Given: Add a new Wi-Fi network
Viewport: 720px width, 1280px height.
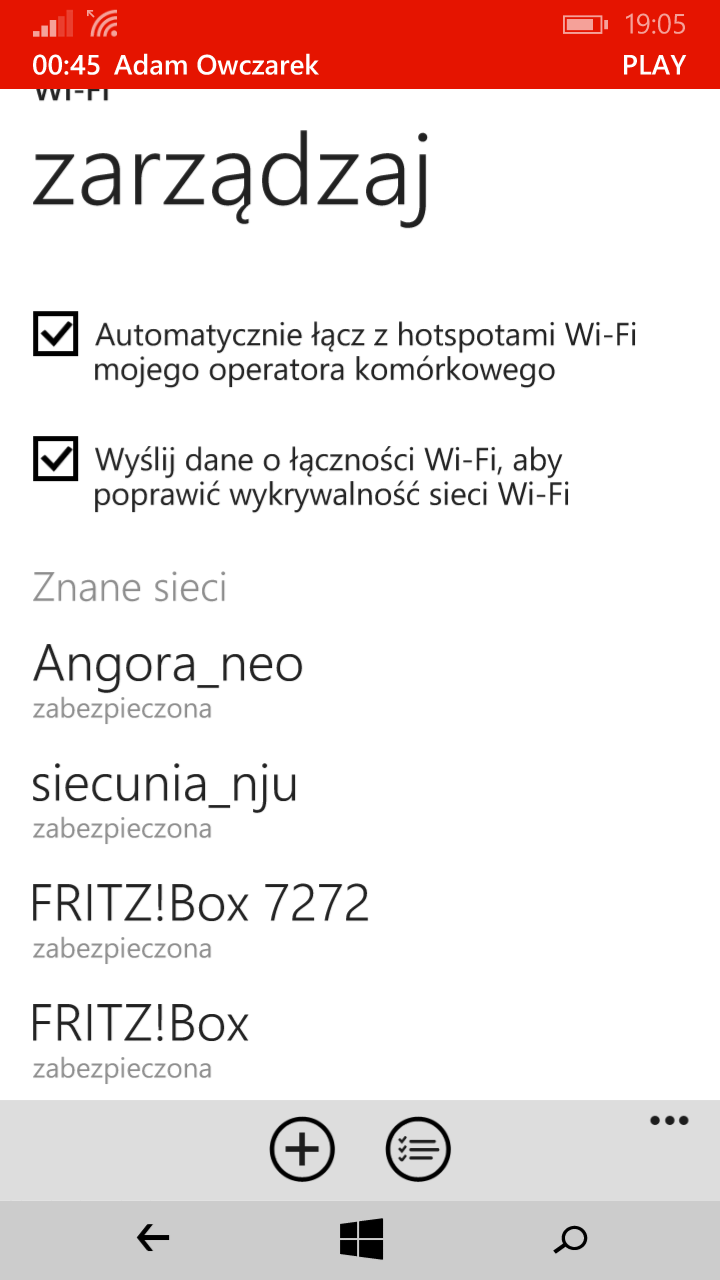Looking at the screenshot, I should [x=302, y=1150].
